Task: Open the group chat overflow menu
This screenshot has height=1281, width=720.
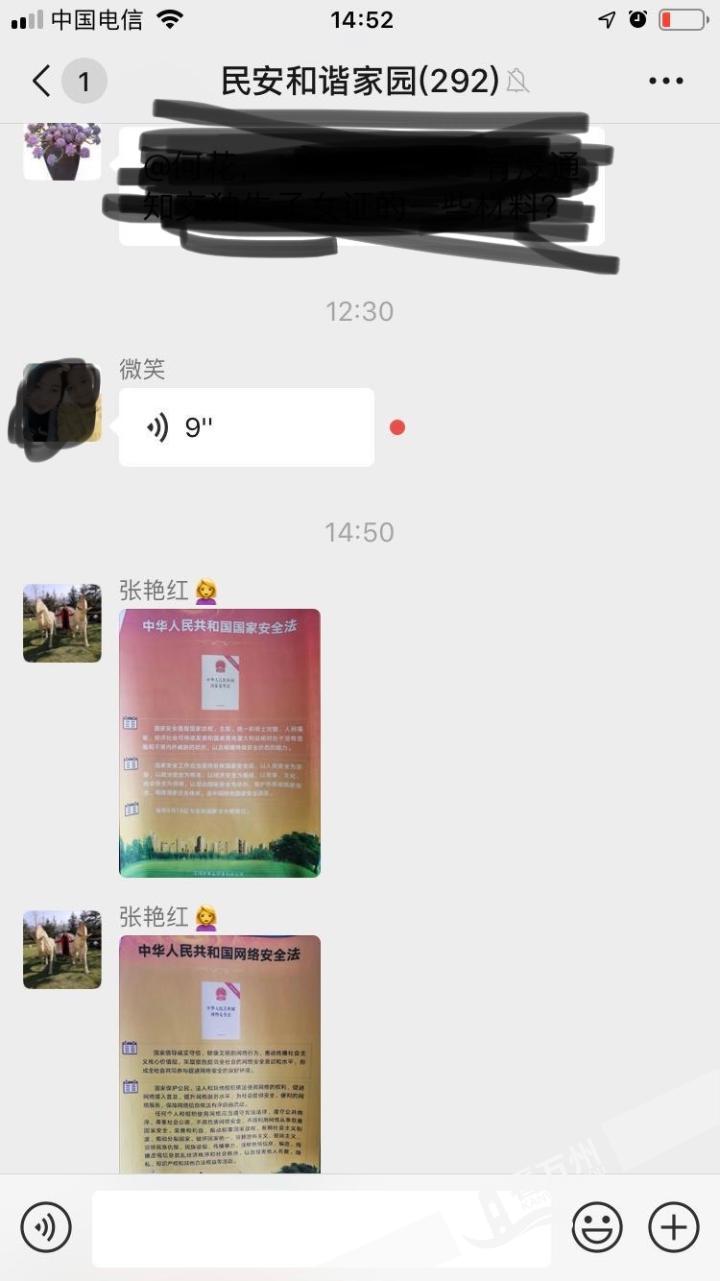Action: pyautogui.click(x=666, y=81)
